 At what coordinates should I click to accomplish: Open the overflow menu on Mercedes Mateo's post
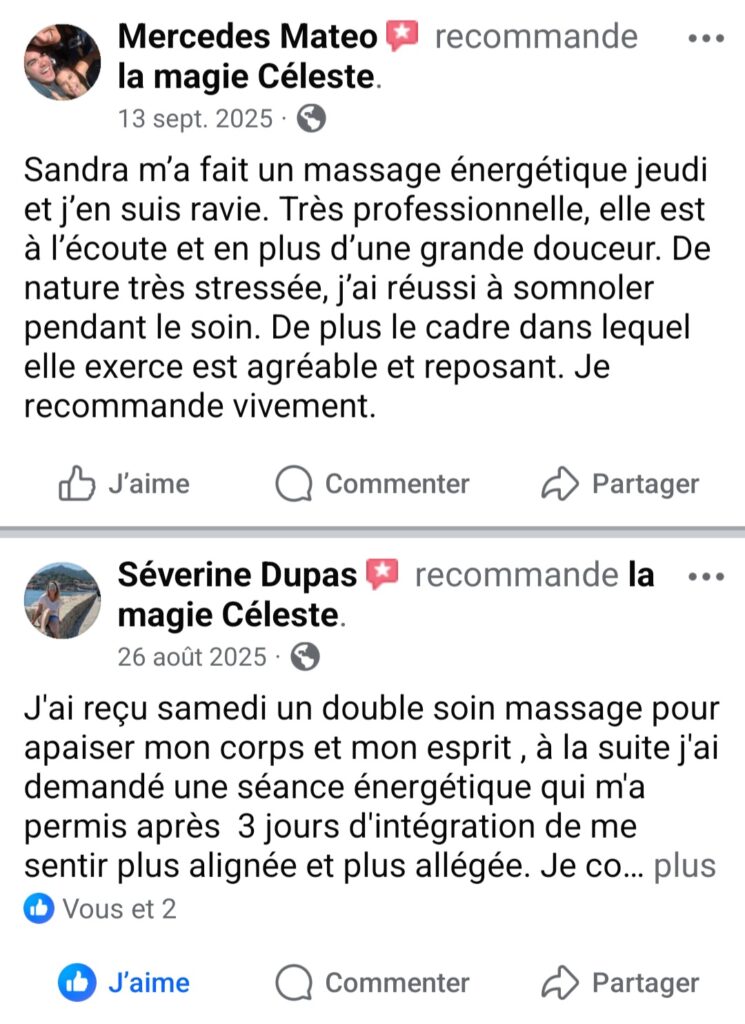coord(707,38)
